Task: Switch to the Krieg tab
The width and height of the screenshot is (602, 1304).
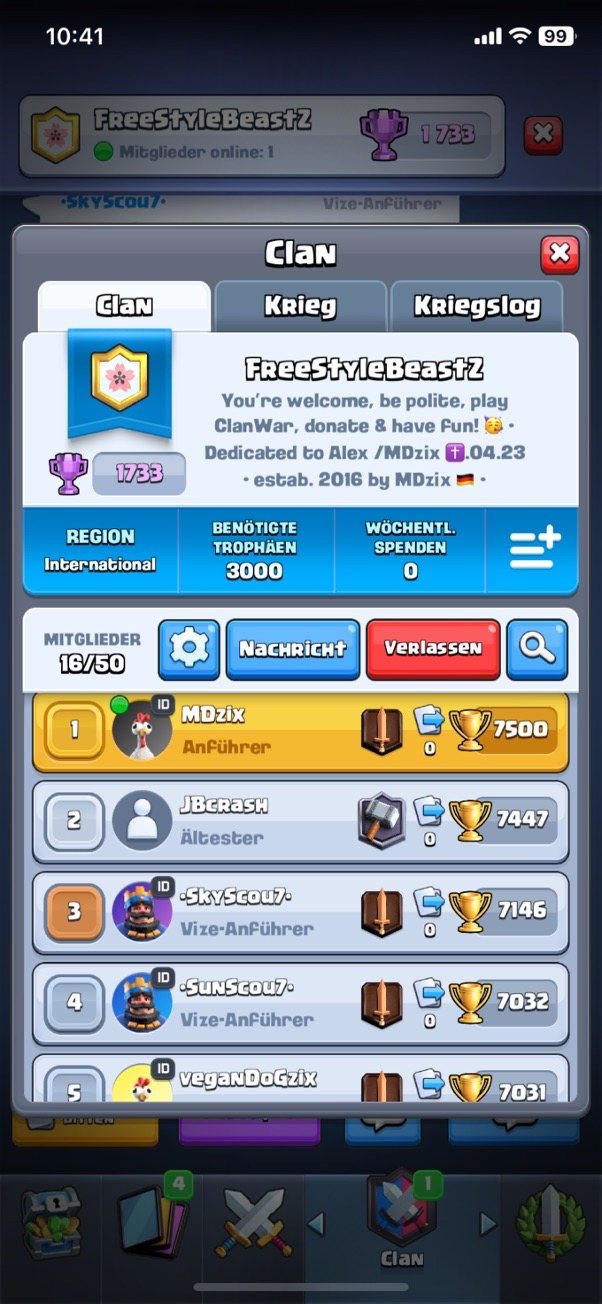Action: click(x=300, y=306)
